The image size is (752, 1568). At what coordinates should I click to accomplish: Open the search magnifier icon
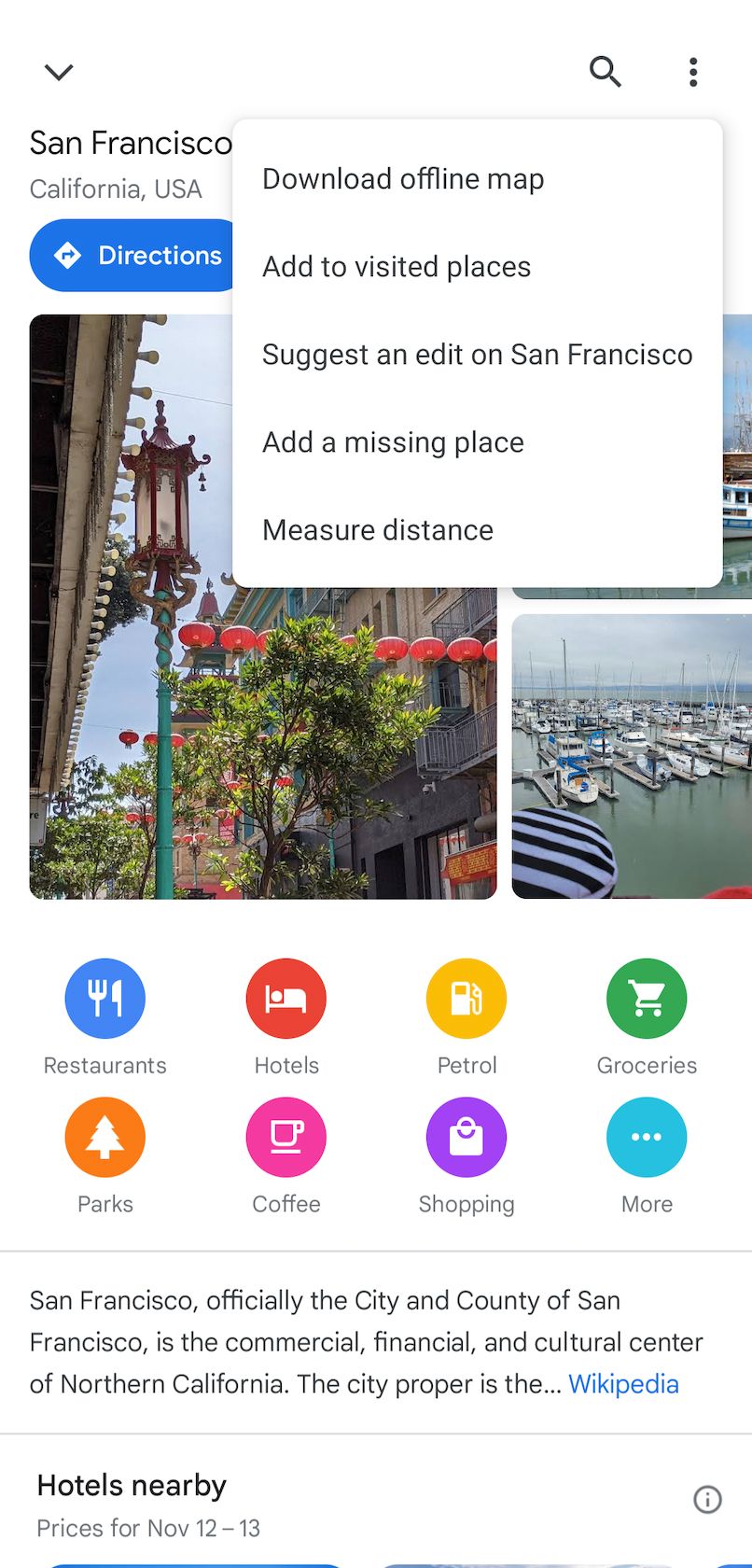[x=606, y=71]
